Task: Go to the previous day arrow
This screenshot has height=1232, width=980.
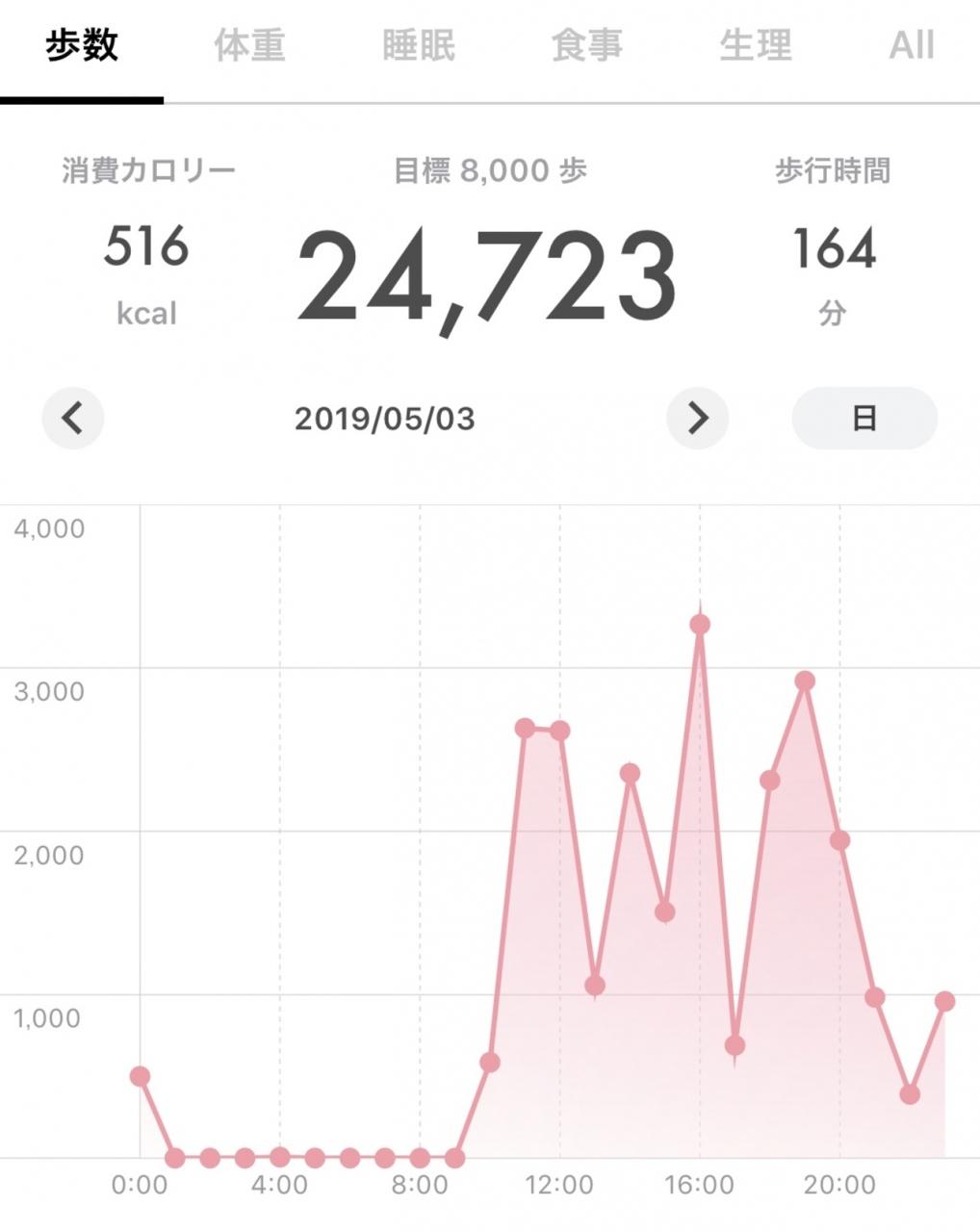Action: 73,418
